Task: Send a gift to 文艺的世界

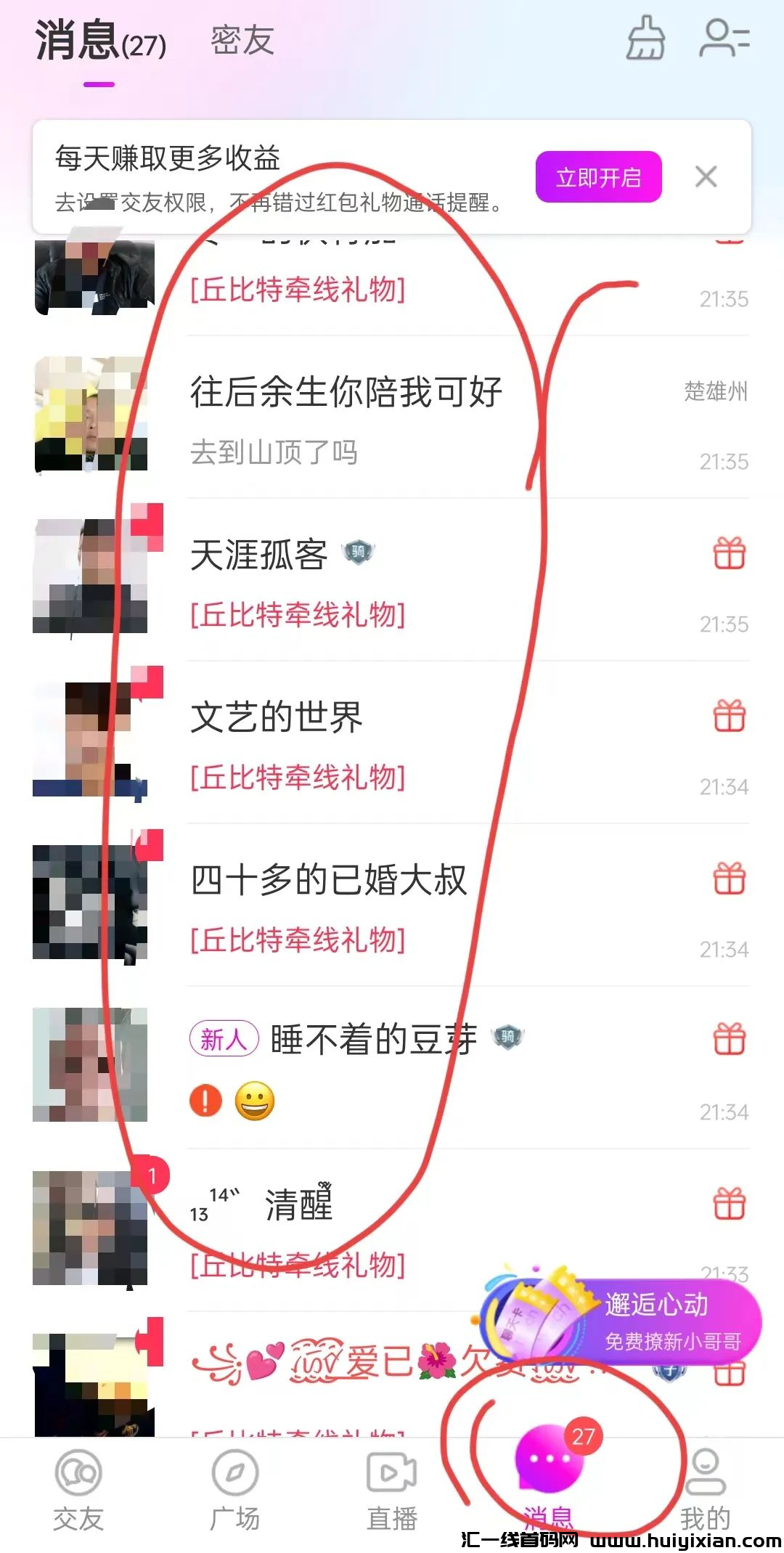Action: 729,717
